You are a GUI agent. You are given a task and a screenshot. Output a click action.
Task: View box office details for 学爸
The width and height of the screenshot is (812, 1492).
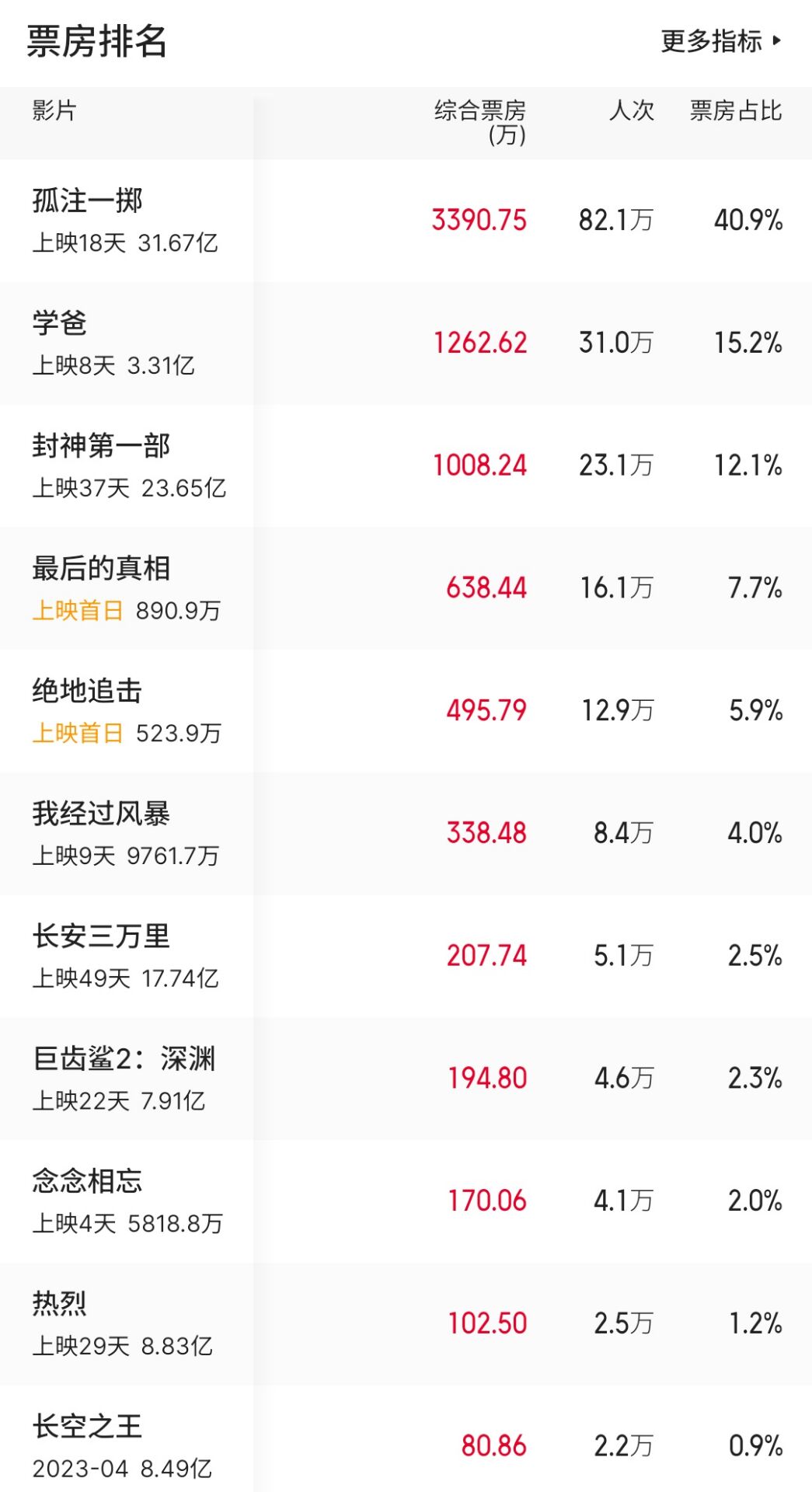[406, 343]
